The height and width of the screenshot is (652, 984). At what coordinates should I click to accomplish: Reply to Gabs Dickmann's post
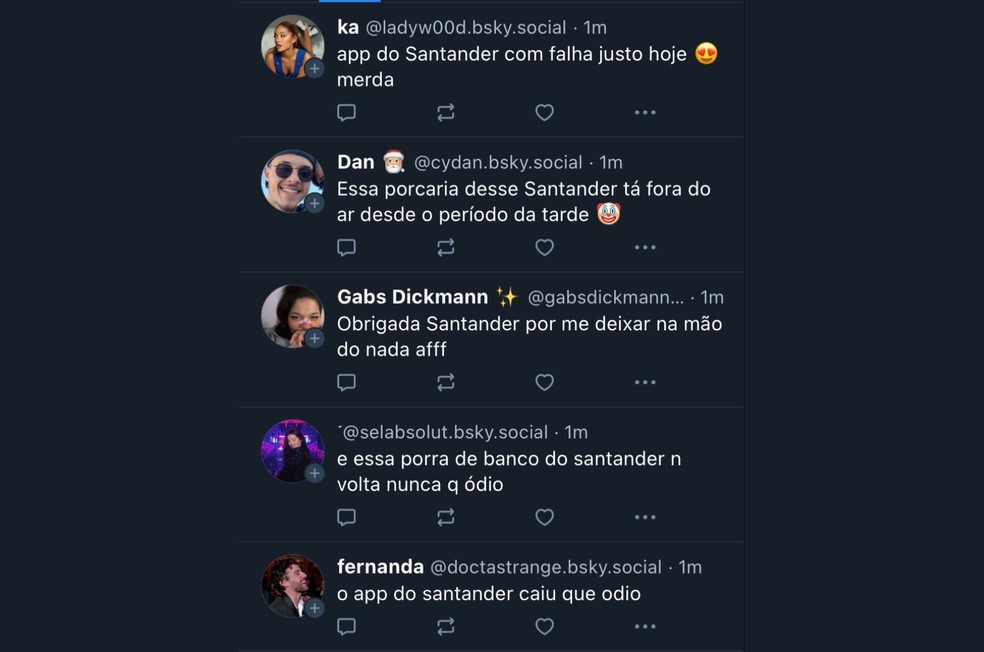(346, 382)
